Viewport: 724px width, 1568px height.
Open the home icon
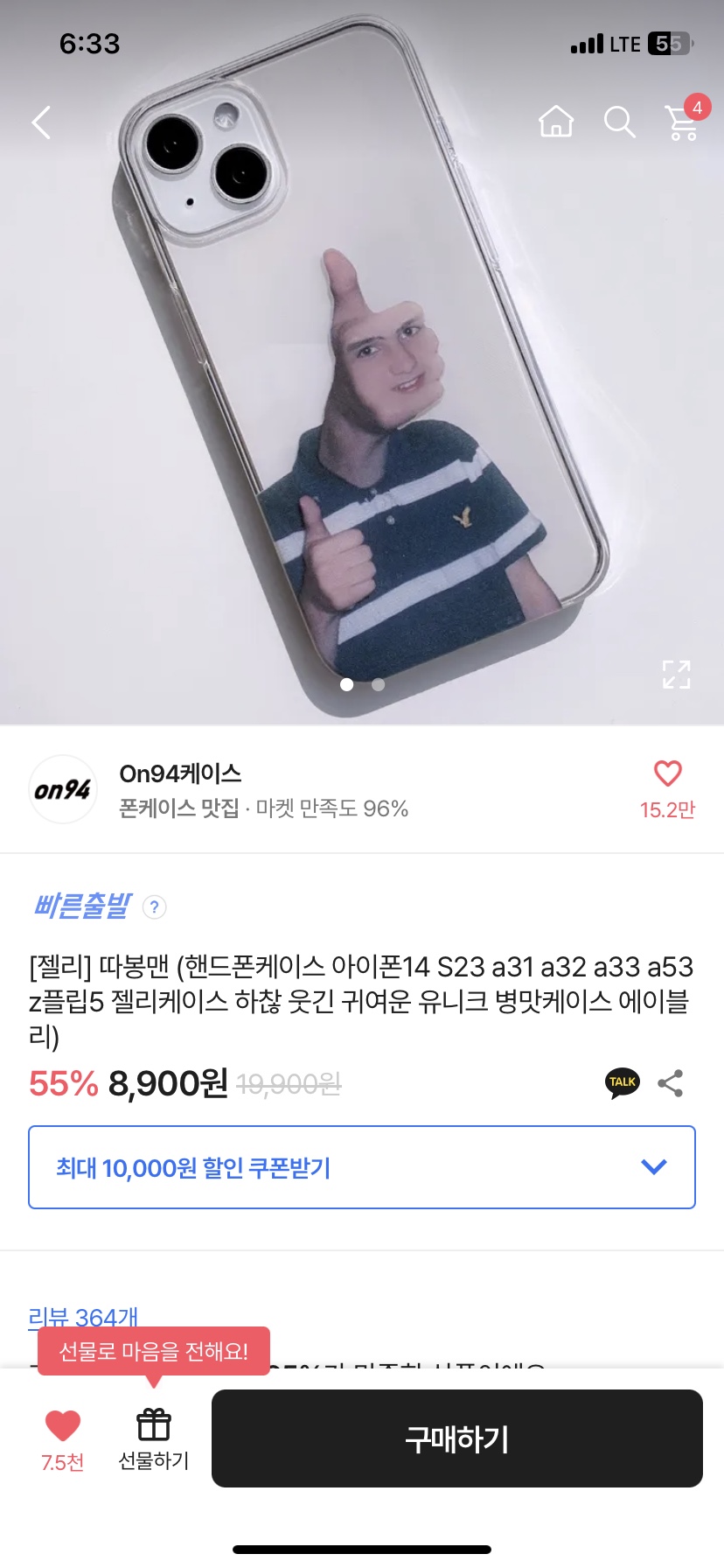(556, 122)
